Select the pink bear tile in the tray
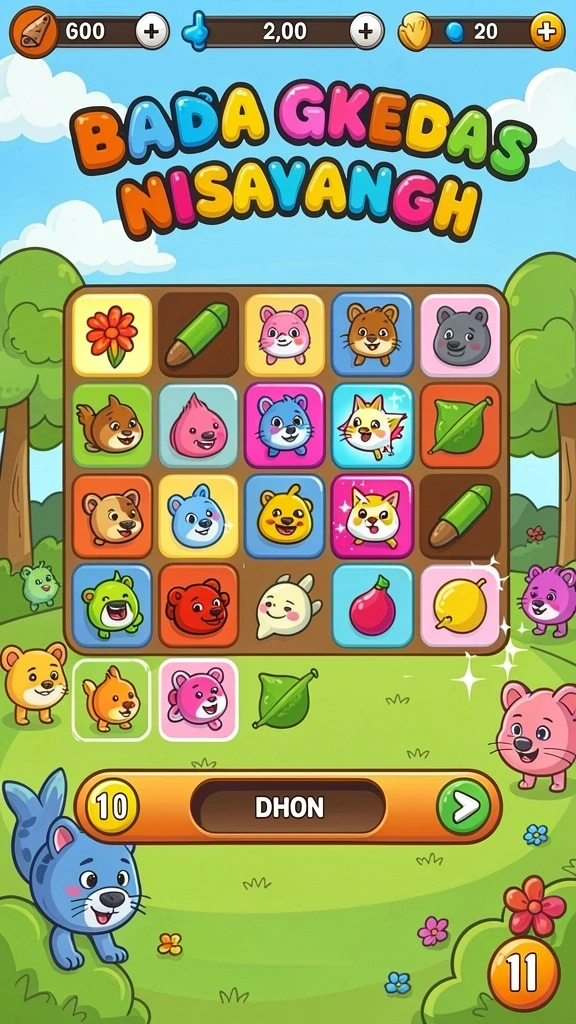 pos(199,699)
